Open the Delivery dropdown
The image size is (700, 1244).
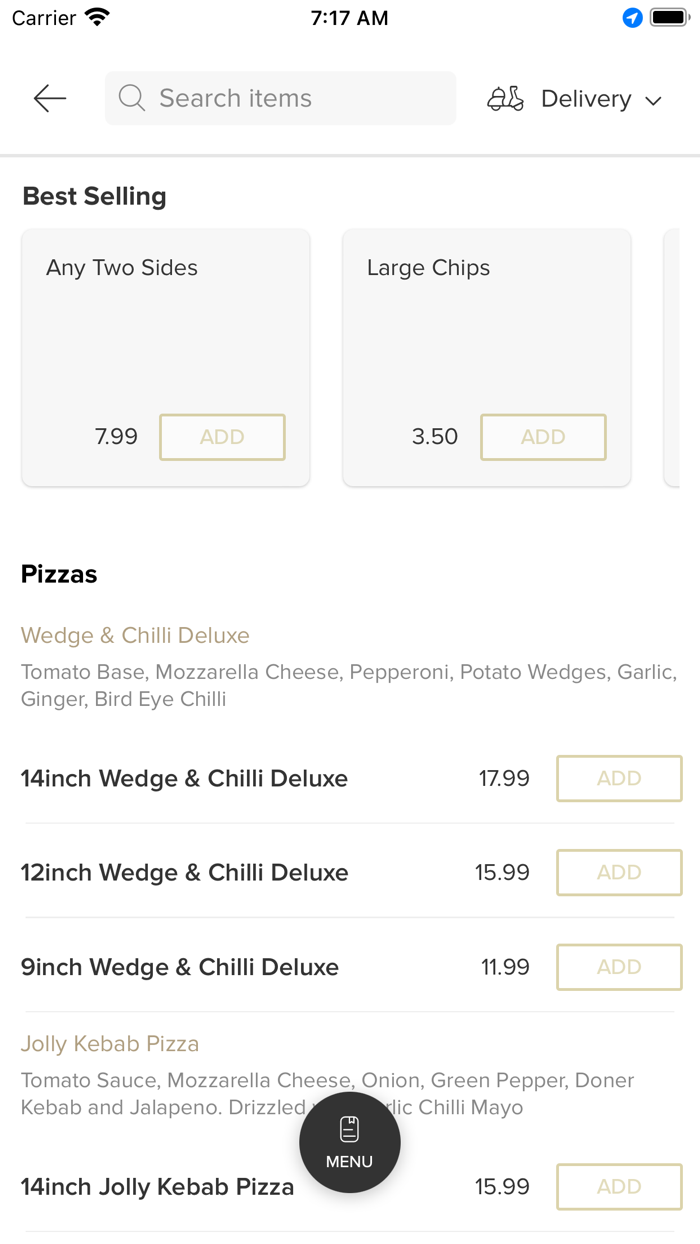coord(575,99)
